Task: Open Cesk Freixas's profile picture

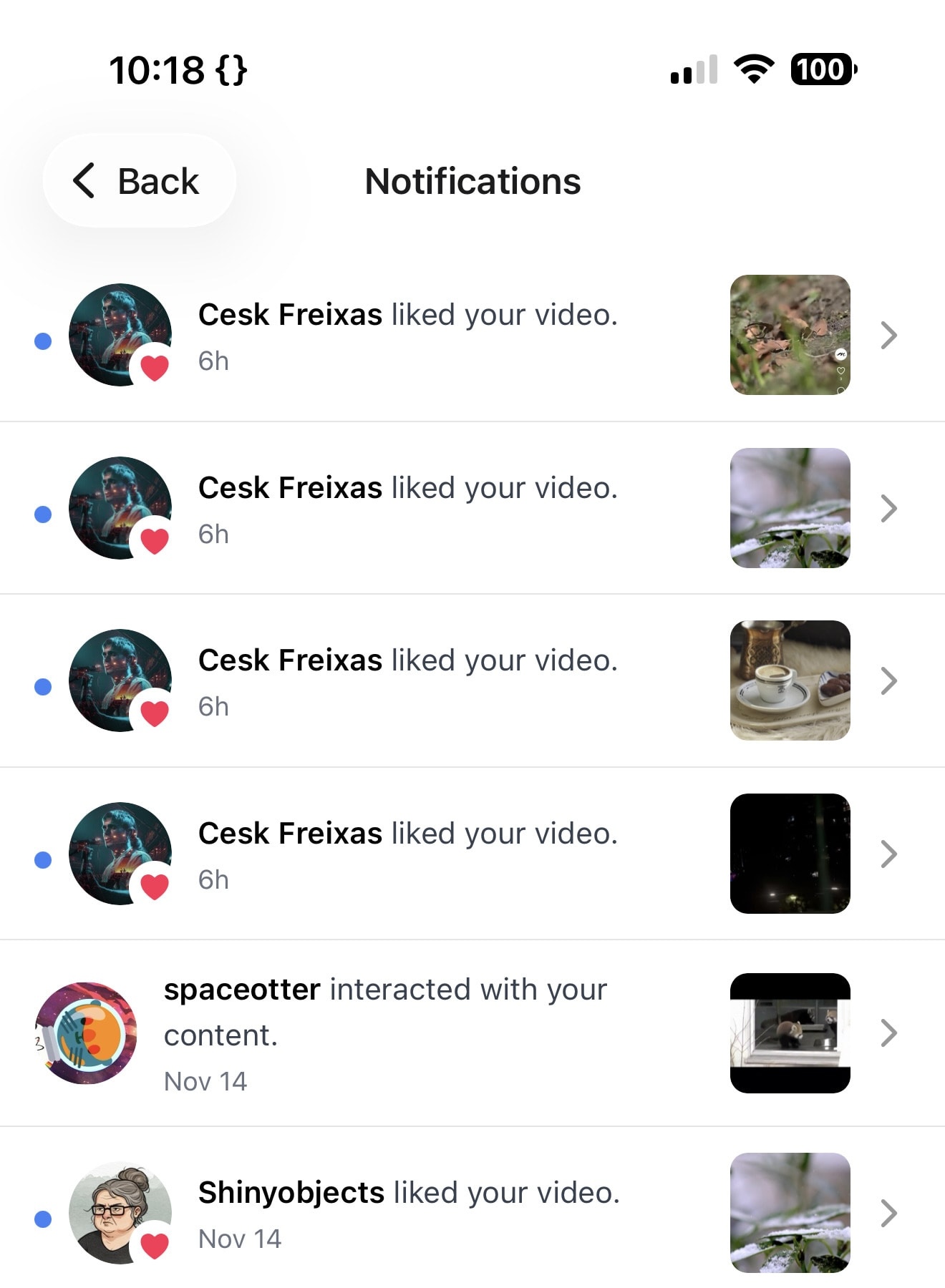Action: (119, 333)
